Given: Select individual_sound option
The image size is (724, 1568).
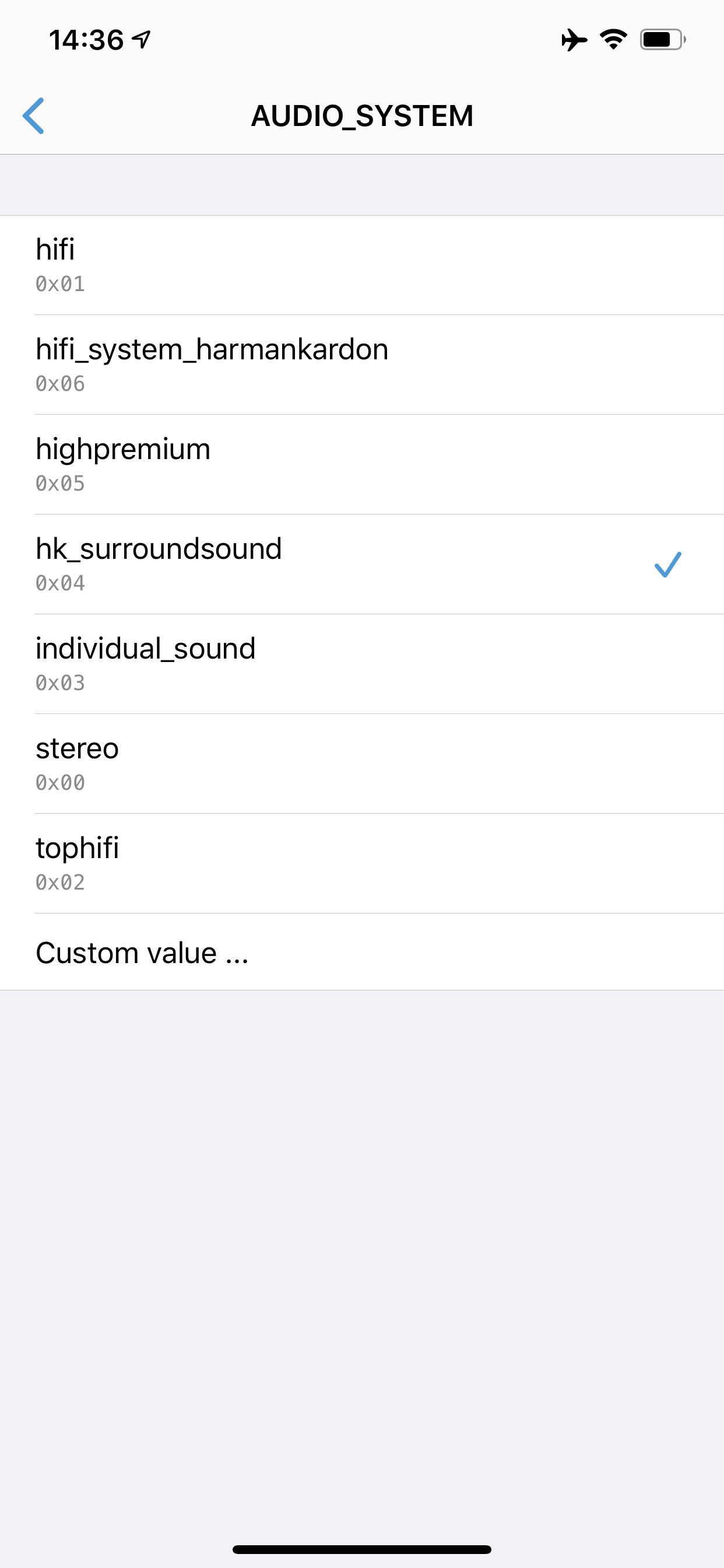Looking at the screenshot, I should (362, 664).
